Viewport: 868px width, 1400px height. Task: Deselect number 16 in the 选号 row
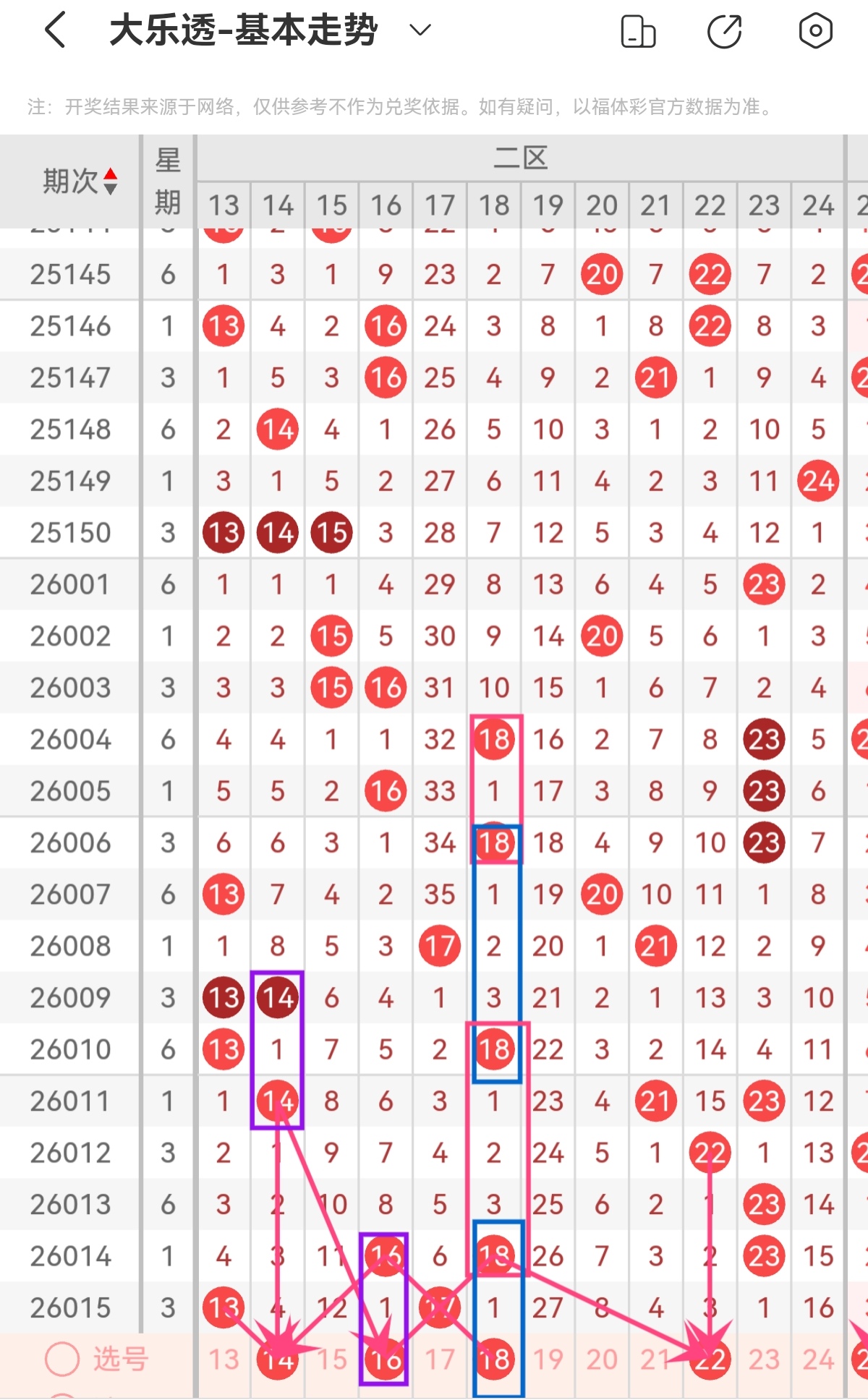click(x=385, y=1360)
